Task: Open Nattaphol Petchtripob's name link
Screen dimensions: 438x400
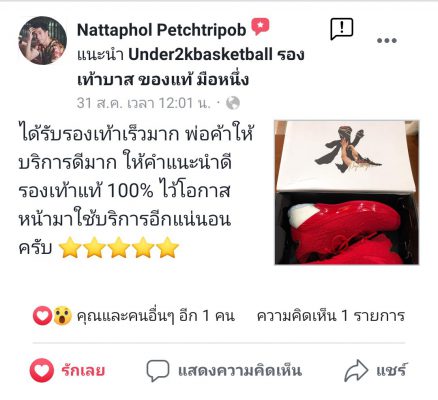Action: pos(162,30)
